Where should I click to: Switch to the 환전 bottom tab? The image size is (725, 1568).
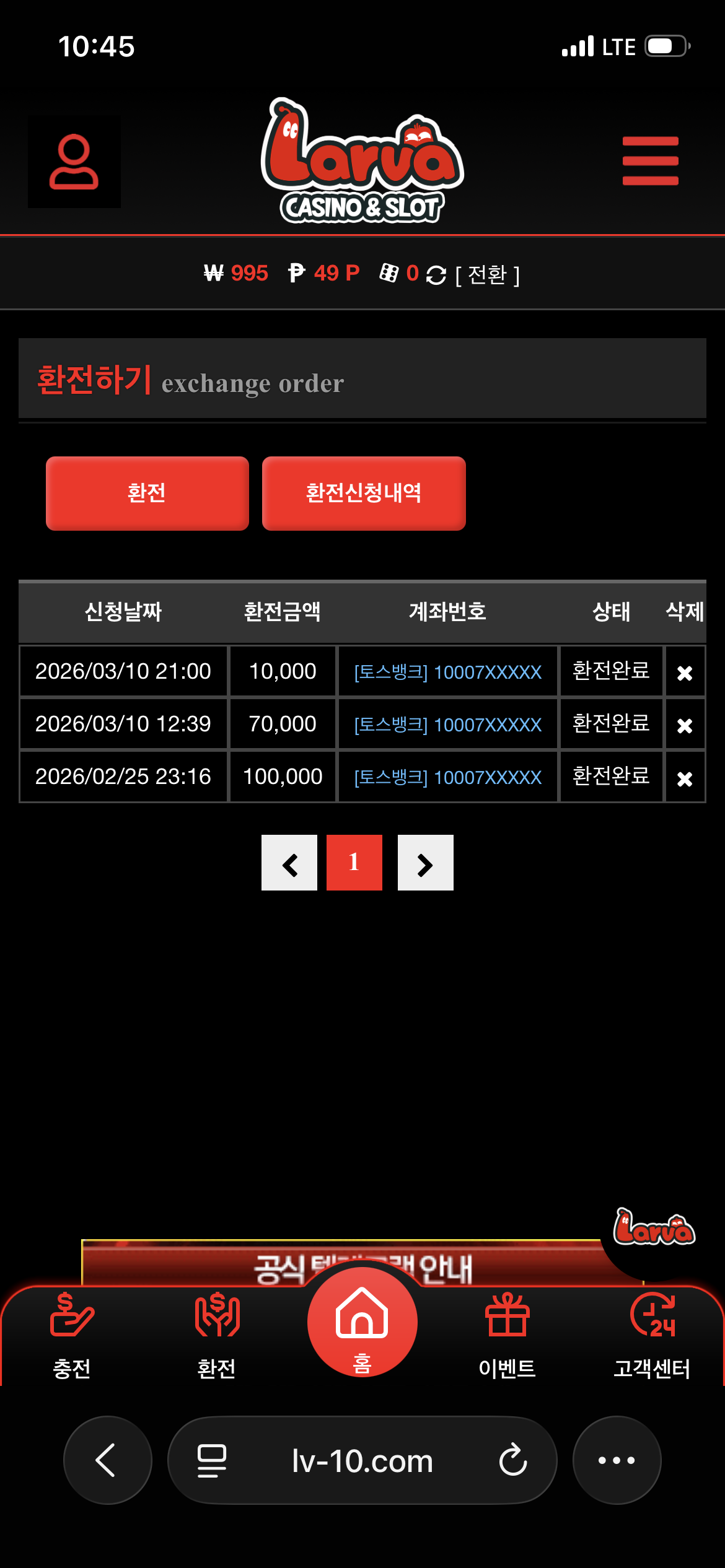tap(217, 1334)
